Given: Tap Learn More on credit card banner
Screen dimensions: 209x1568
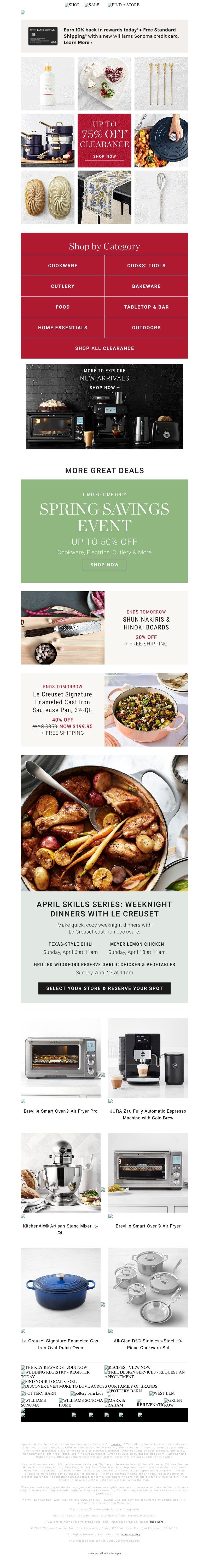Looking at the screenshot, I should tap(78, 43).
